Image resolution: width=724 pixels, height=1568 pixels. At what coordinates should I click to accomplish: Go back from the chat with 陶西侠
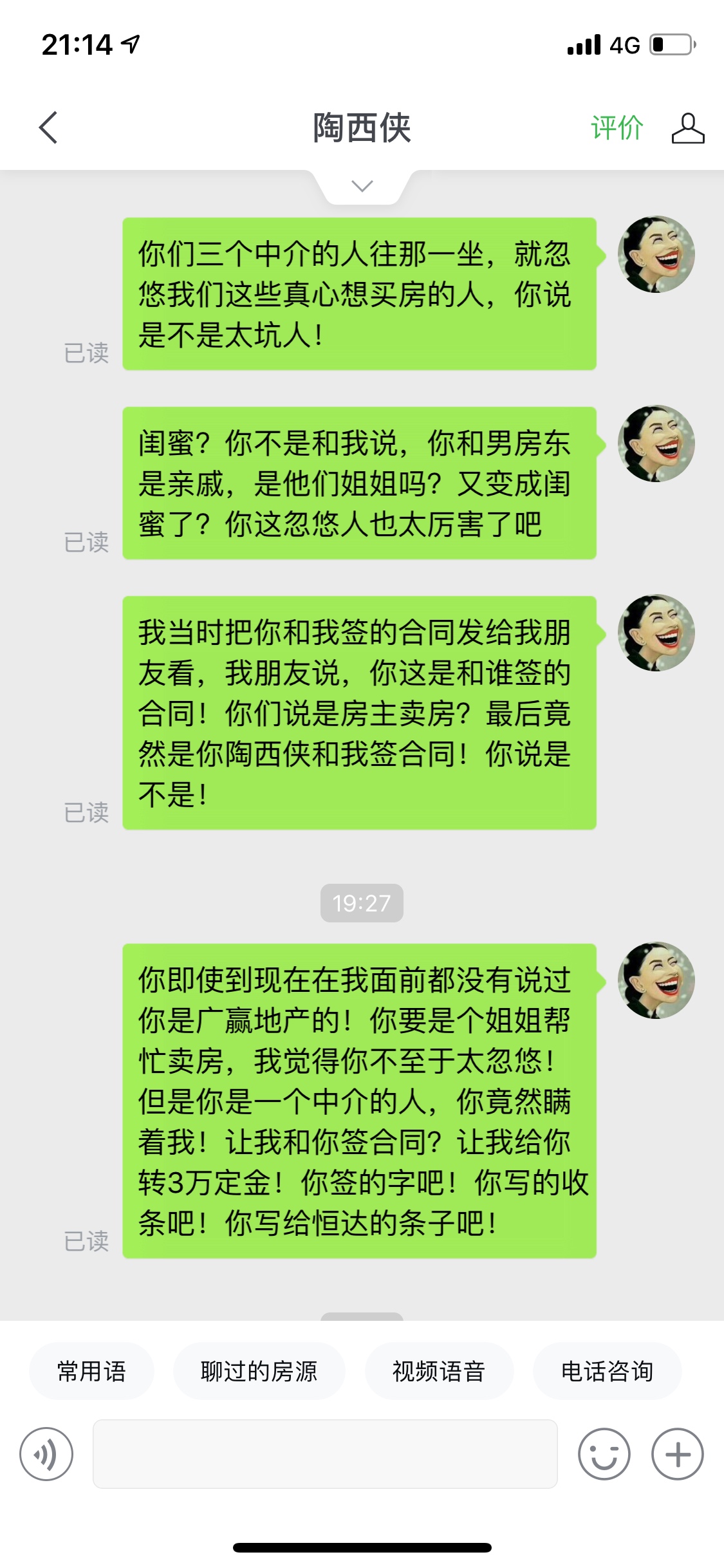click(48, 127)
